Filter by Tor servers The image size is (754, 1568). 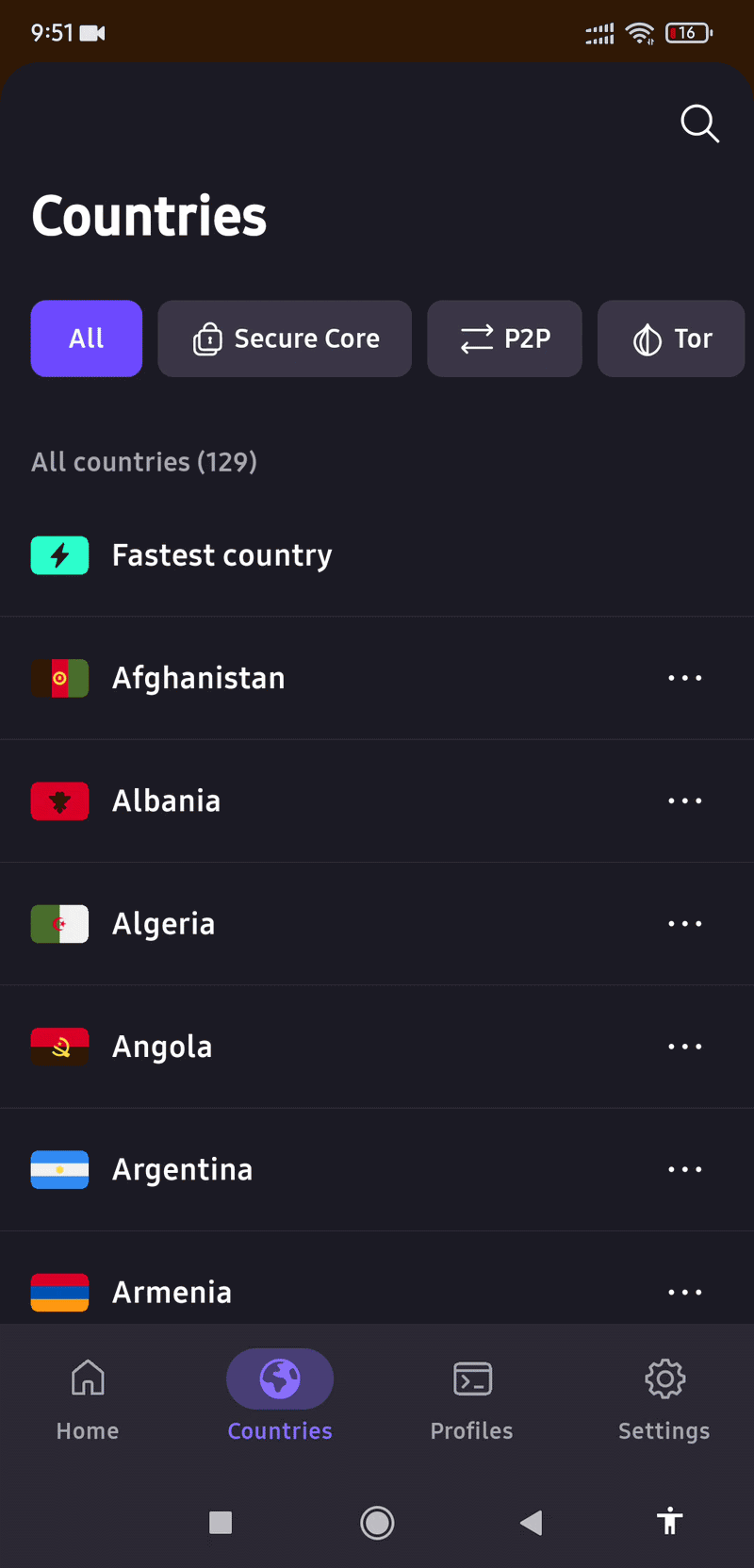tap(671, 338)
